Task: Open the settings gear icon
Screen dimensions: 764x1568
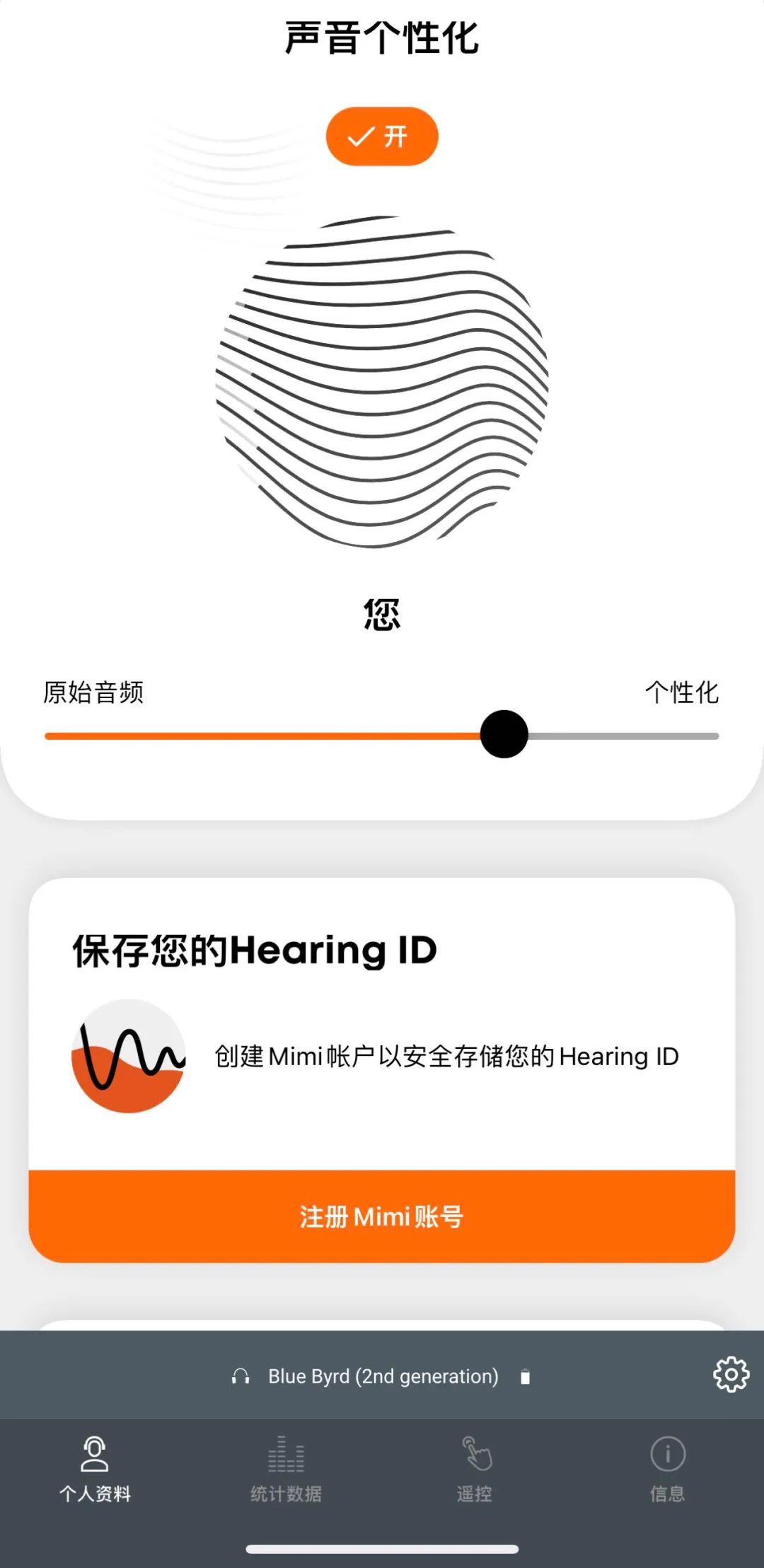Action: pos(730,1375)
